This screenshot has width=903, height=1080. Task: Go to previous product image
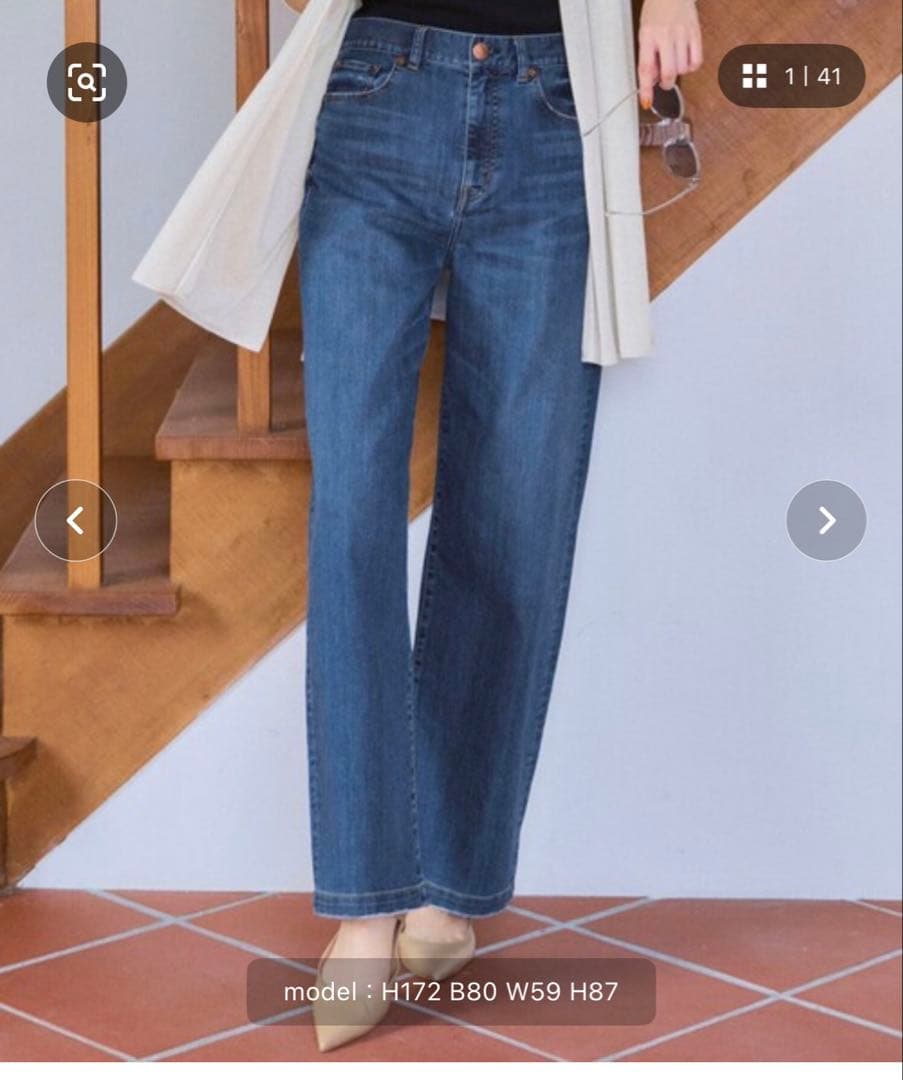tap(76, 520)
